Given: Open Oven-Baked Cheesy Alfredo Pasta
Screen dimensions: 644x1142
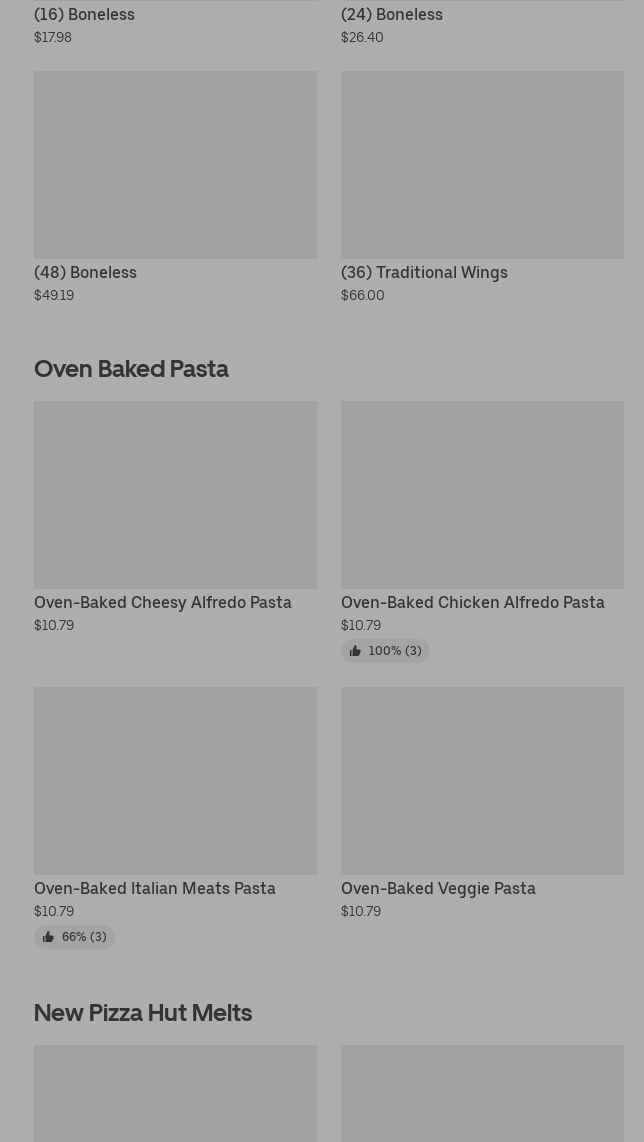Looking at the screenshot, I should click(x=175, y=496).
